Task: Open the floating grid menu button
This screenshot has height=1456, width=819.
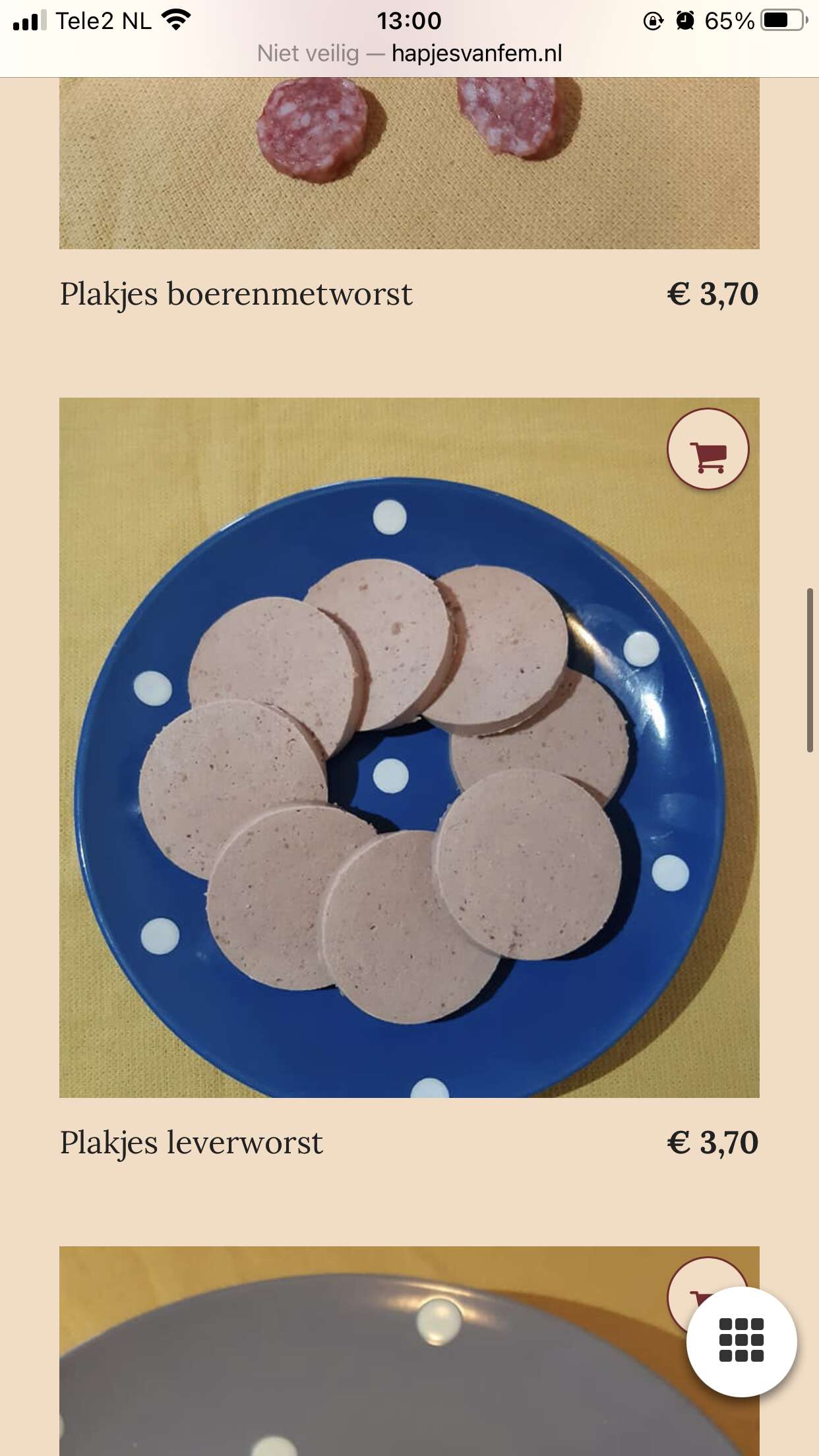Action: (741, 1341)
